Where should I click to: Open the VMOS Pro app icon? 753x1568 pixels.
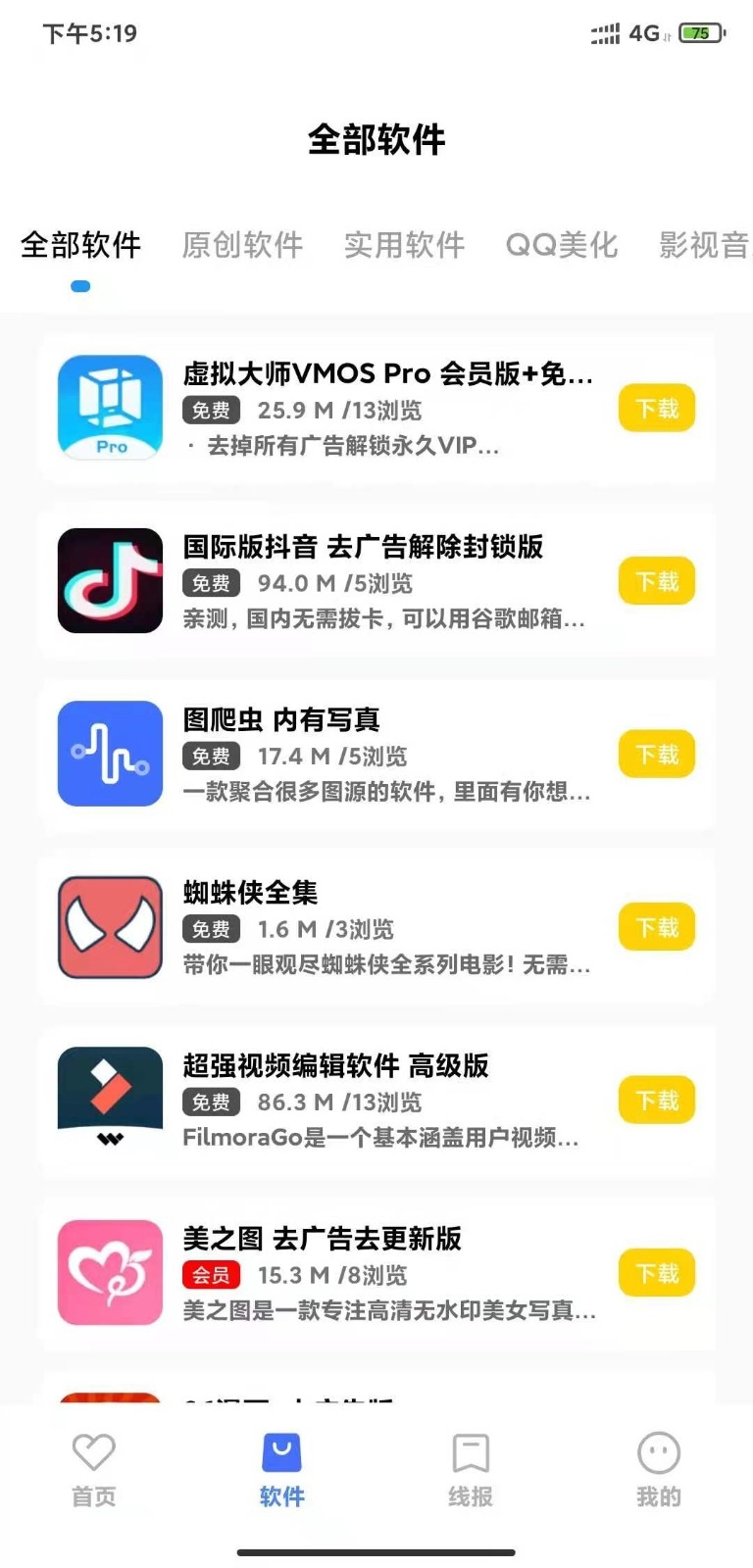tap(109, 407)
